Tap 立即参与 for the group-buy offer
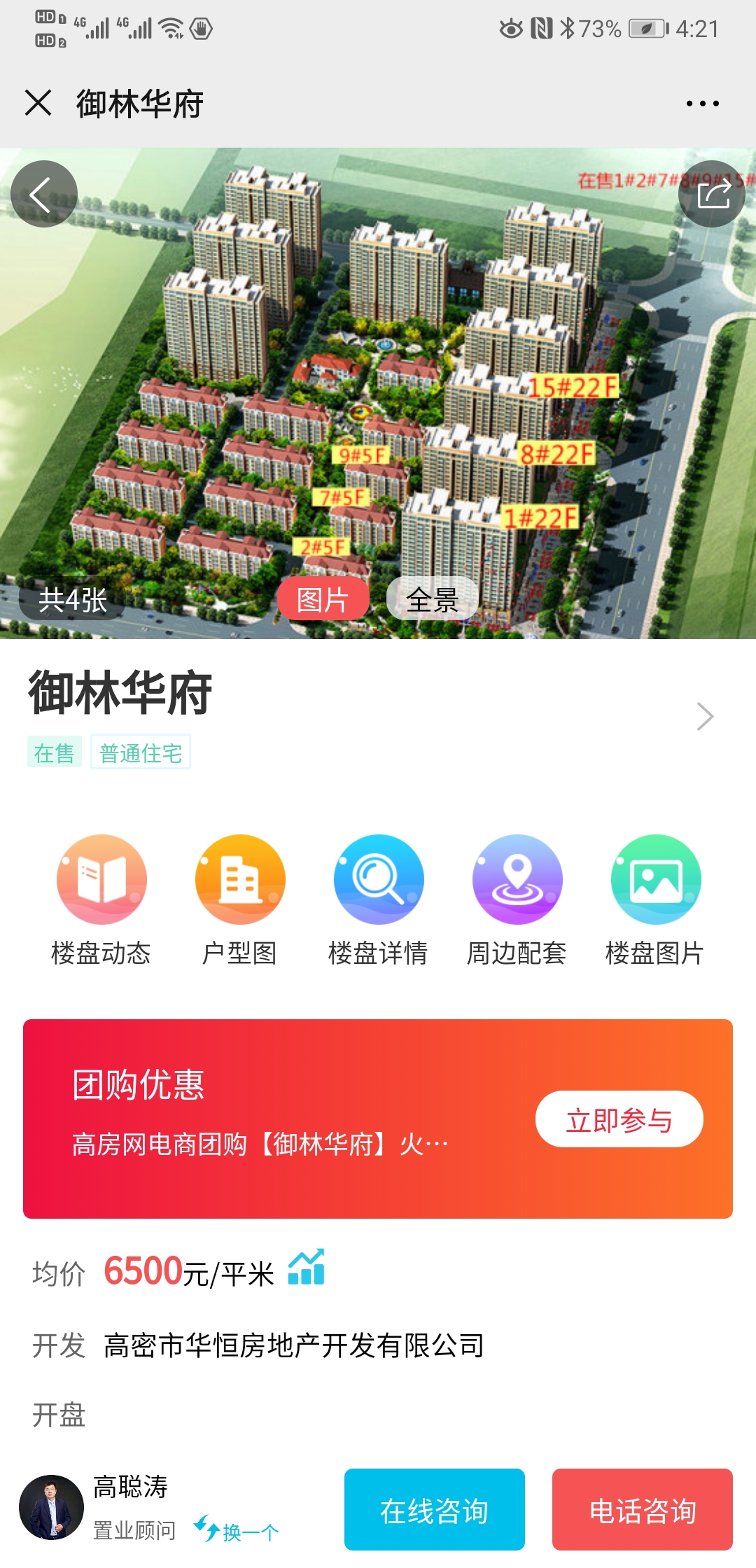Screen dimensions: 756x1568 [619, 1119]
